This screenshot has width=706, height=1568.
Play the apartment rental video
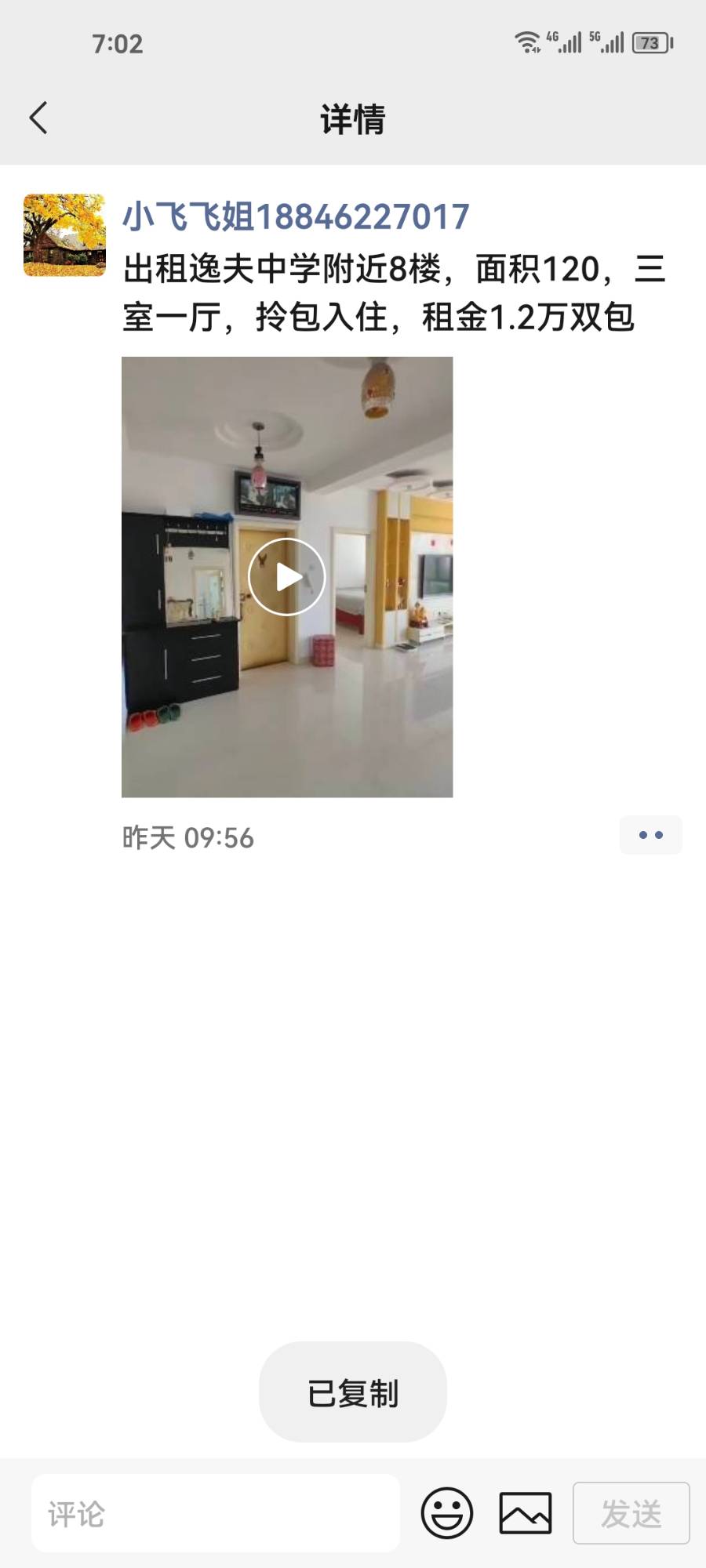[x=287, y=577]
